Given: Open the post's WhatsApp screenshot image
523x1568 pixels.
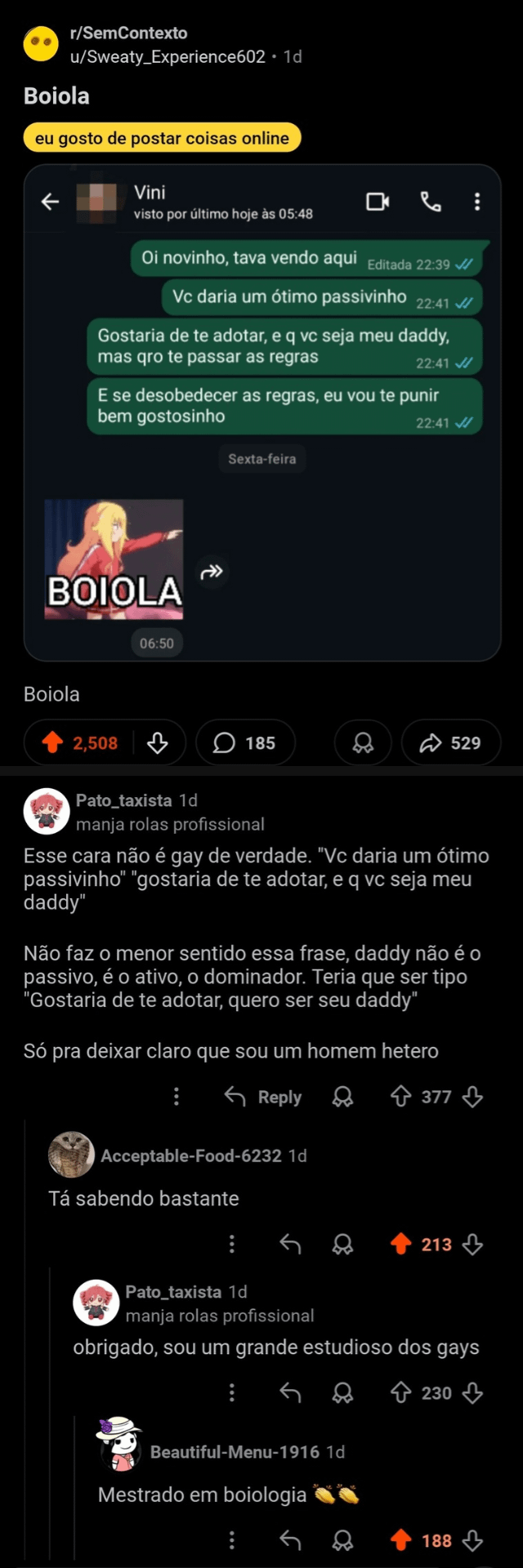Looking at the screenshot, I should click(x=261, y=412).
